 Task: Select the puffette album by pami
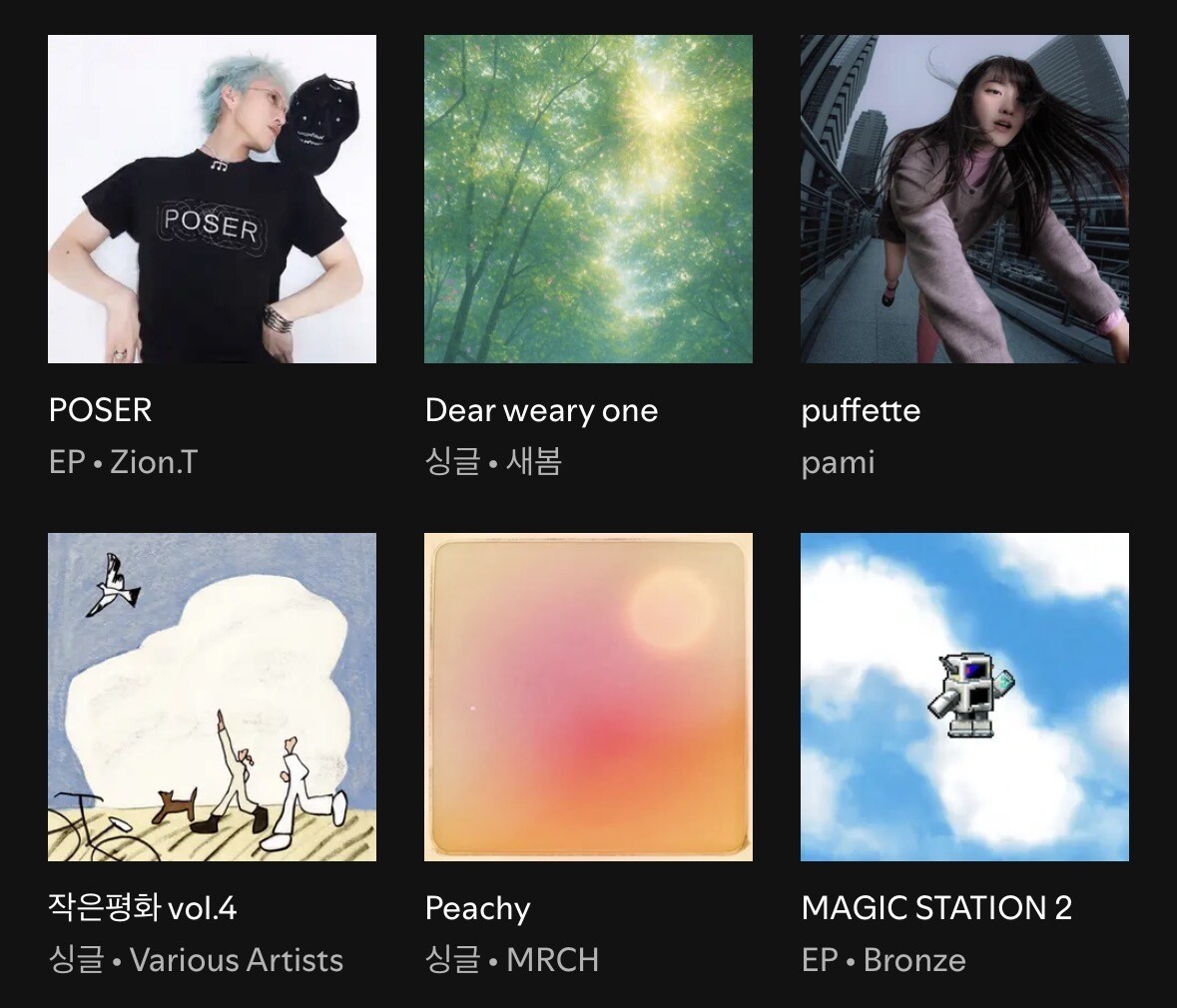pyautogui.click(x=964, y=199)
